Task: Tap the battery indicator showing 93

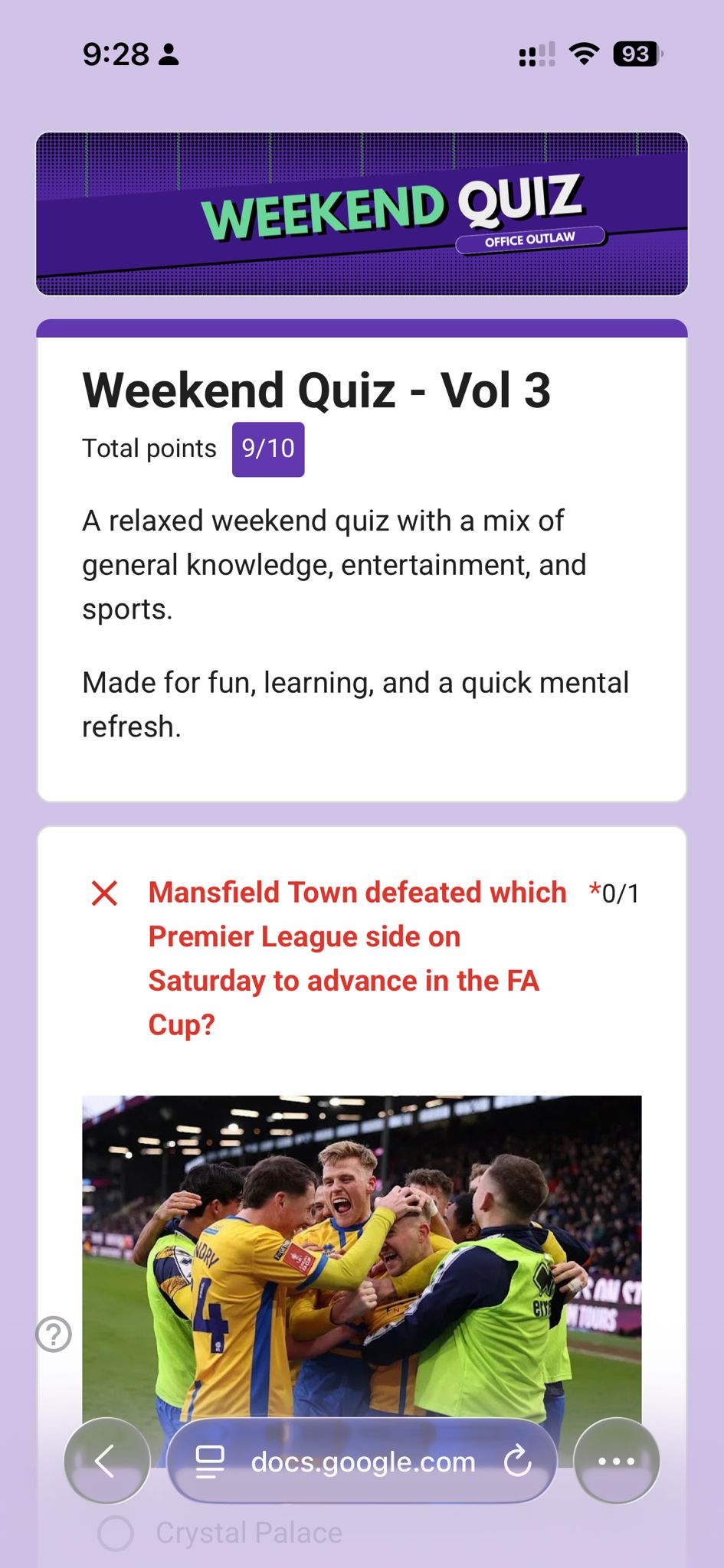Action: click(x=636, y=54)
